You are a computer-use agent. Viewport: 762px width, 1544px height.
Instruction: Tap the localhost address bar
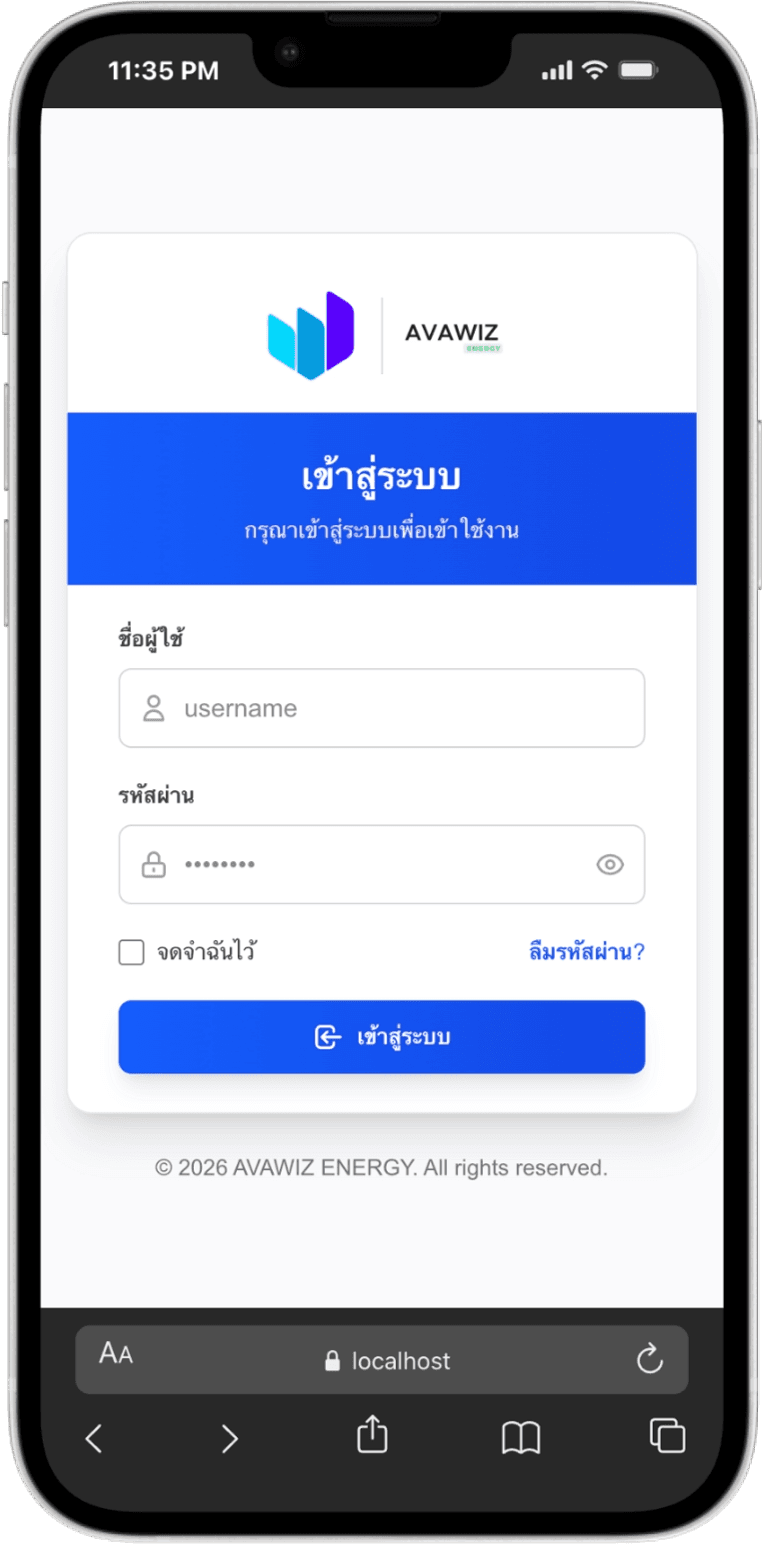pyautogui.click(x=388, y=1360)
